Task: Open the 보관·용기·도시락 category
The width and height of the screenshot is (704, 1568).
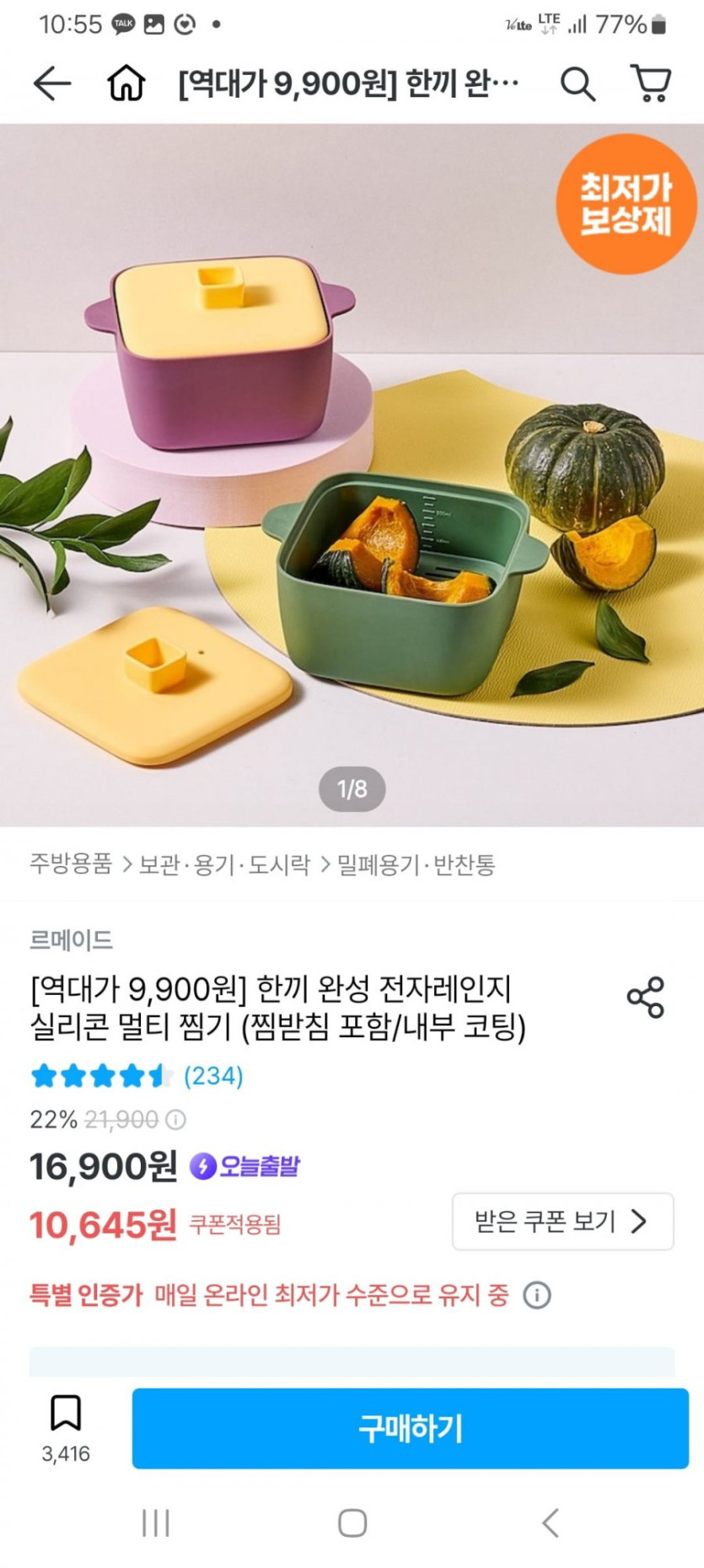Action: pos(224,864)
